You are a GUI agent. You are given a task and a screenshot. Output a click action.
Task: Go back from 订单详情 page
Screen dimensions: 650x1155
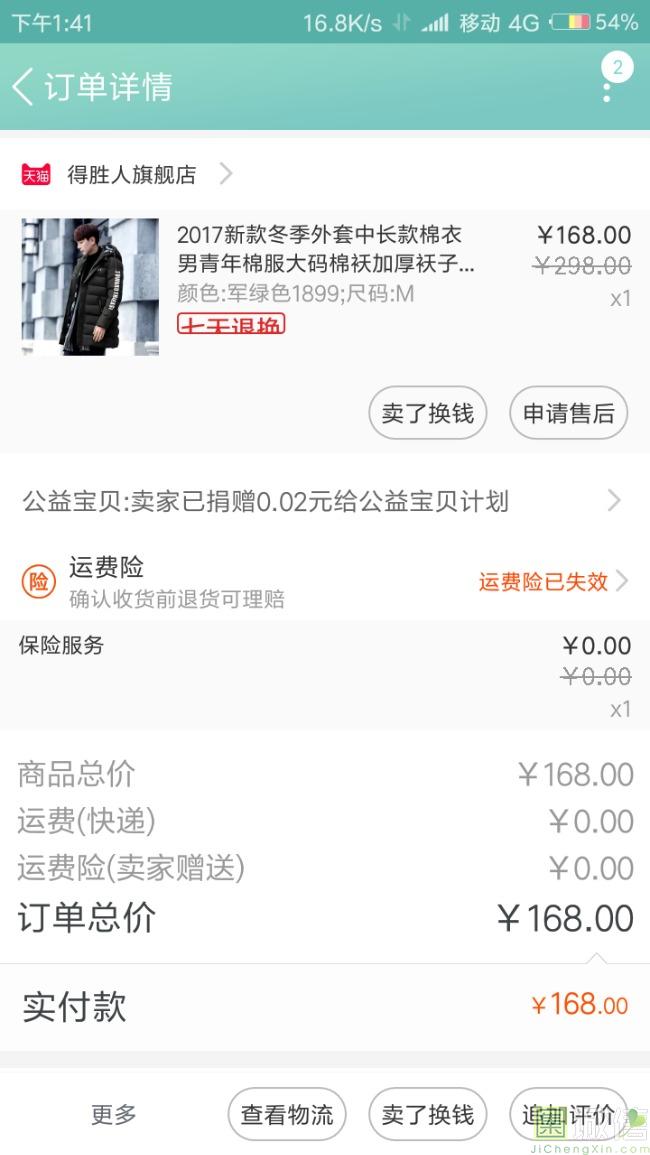coord(24,87)
